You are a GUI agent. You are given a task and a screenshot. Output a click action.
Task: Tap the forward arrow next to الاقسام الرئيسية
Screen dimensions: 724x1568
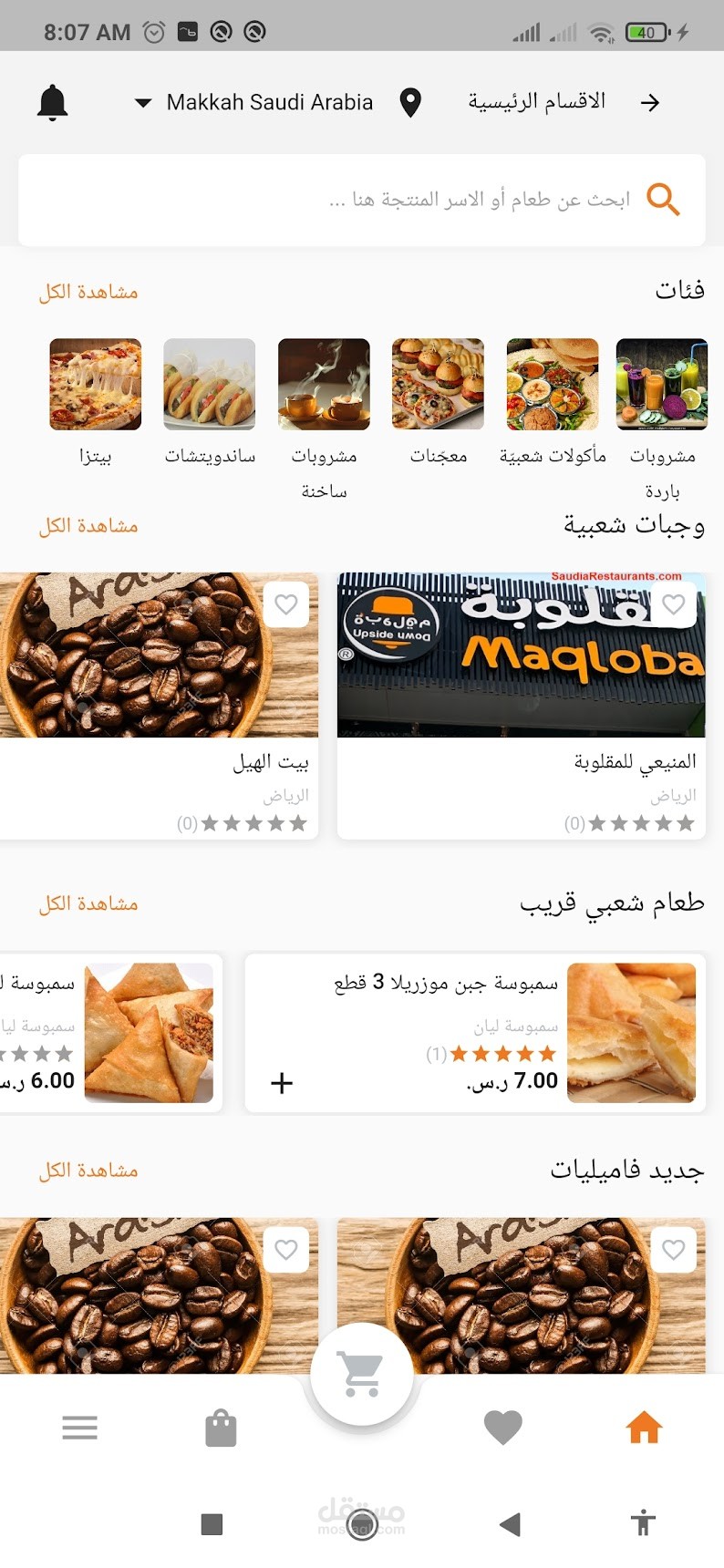pyautogui.click(x=649, y=102)
